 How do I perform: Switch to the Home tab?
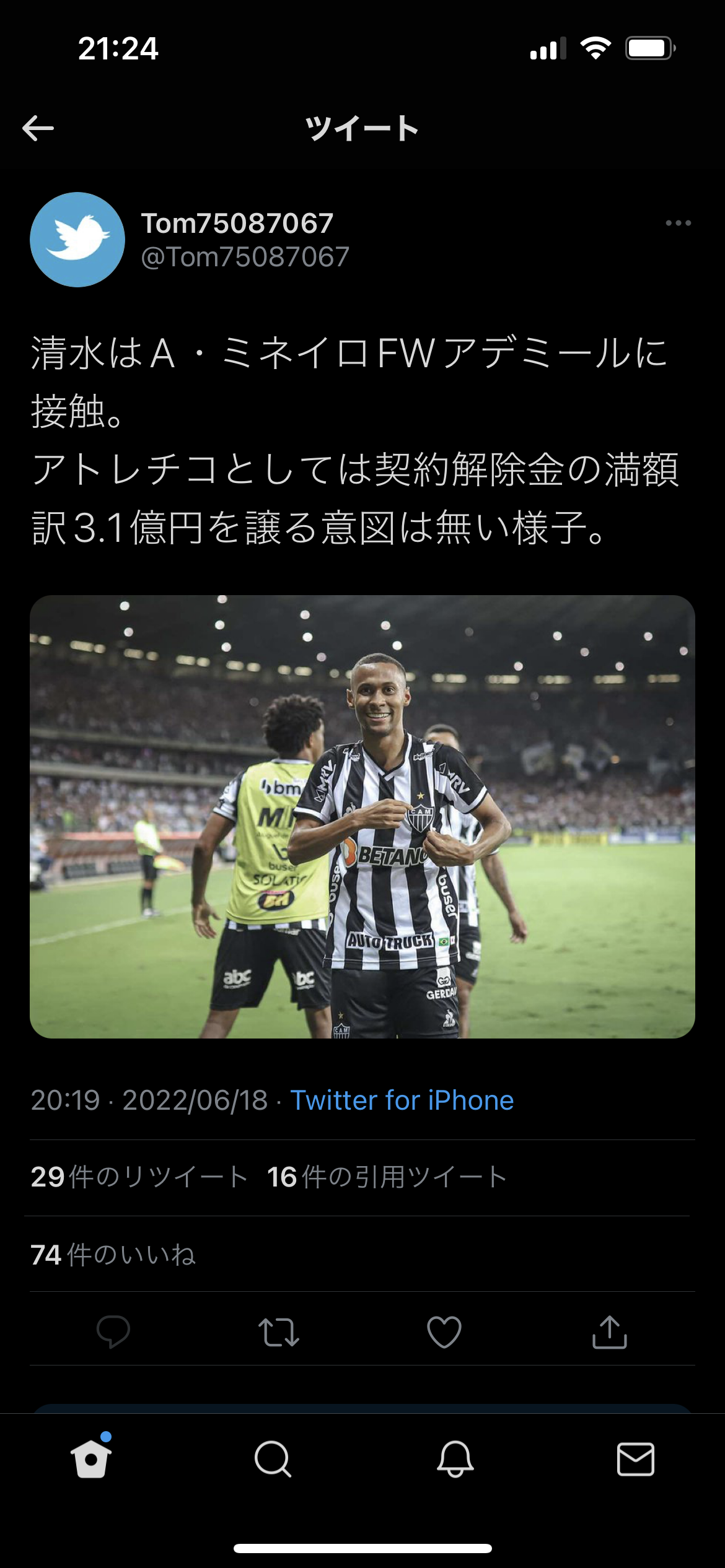click(91, 1459)
